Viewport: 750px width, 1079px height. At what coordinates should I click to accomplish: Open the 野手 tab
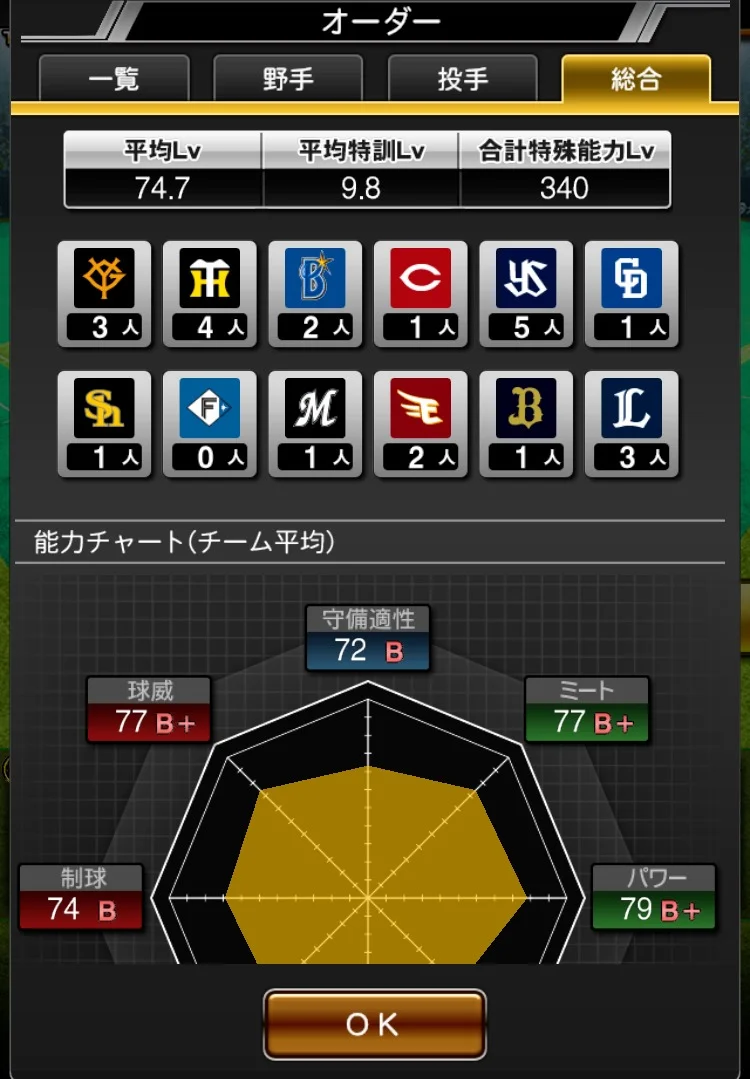pos(288,80)
